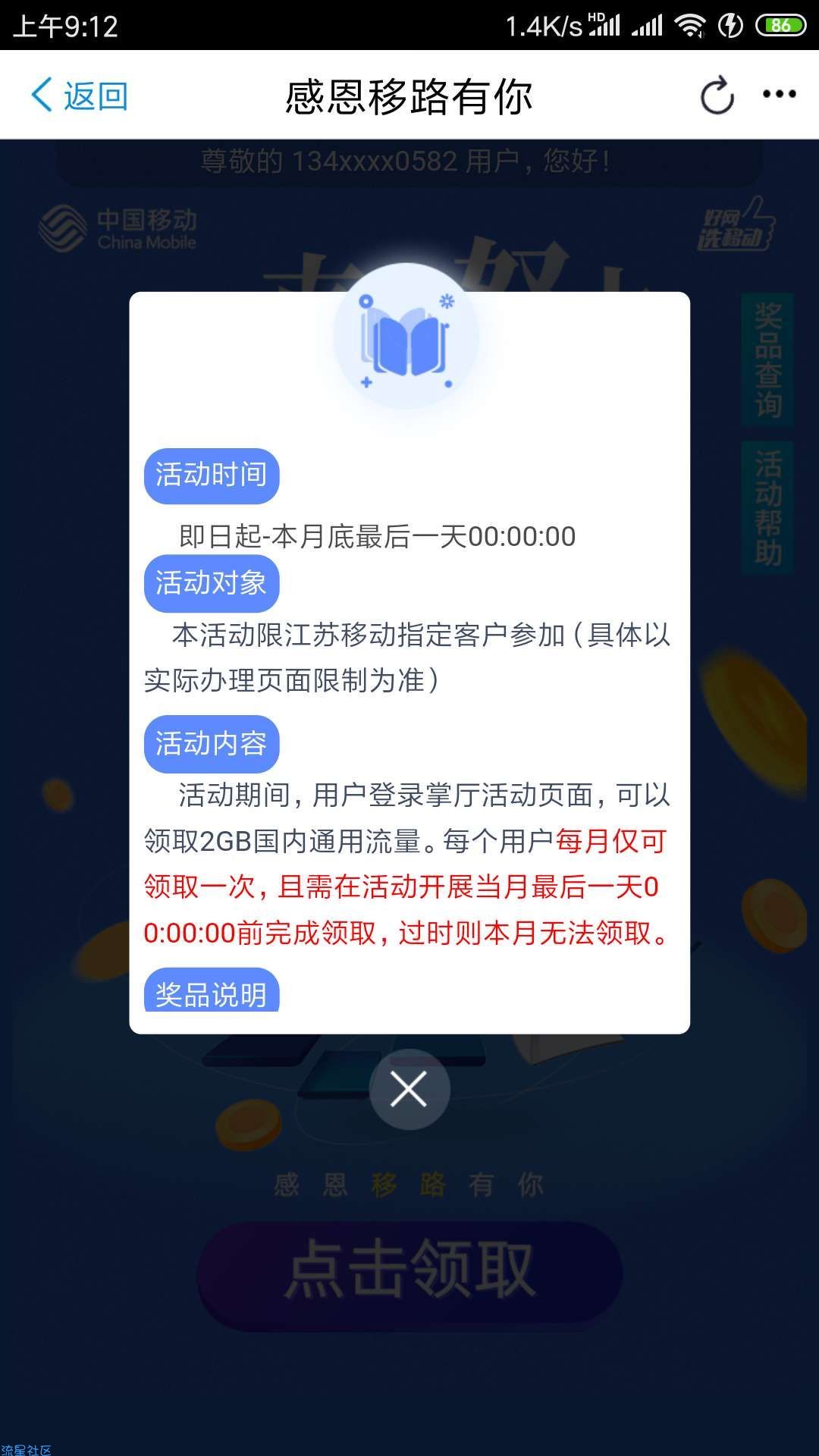The height and width of the screenshot is (1456, 819).
Task: Refresh the page
Action: pyautogui.click(x=717, y=96)
